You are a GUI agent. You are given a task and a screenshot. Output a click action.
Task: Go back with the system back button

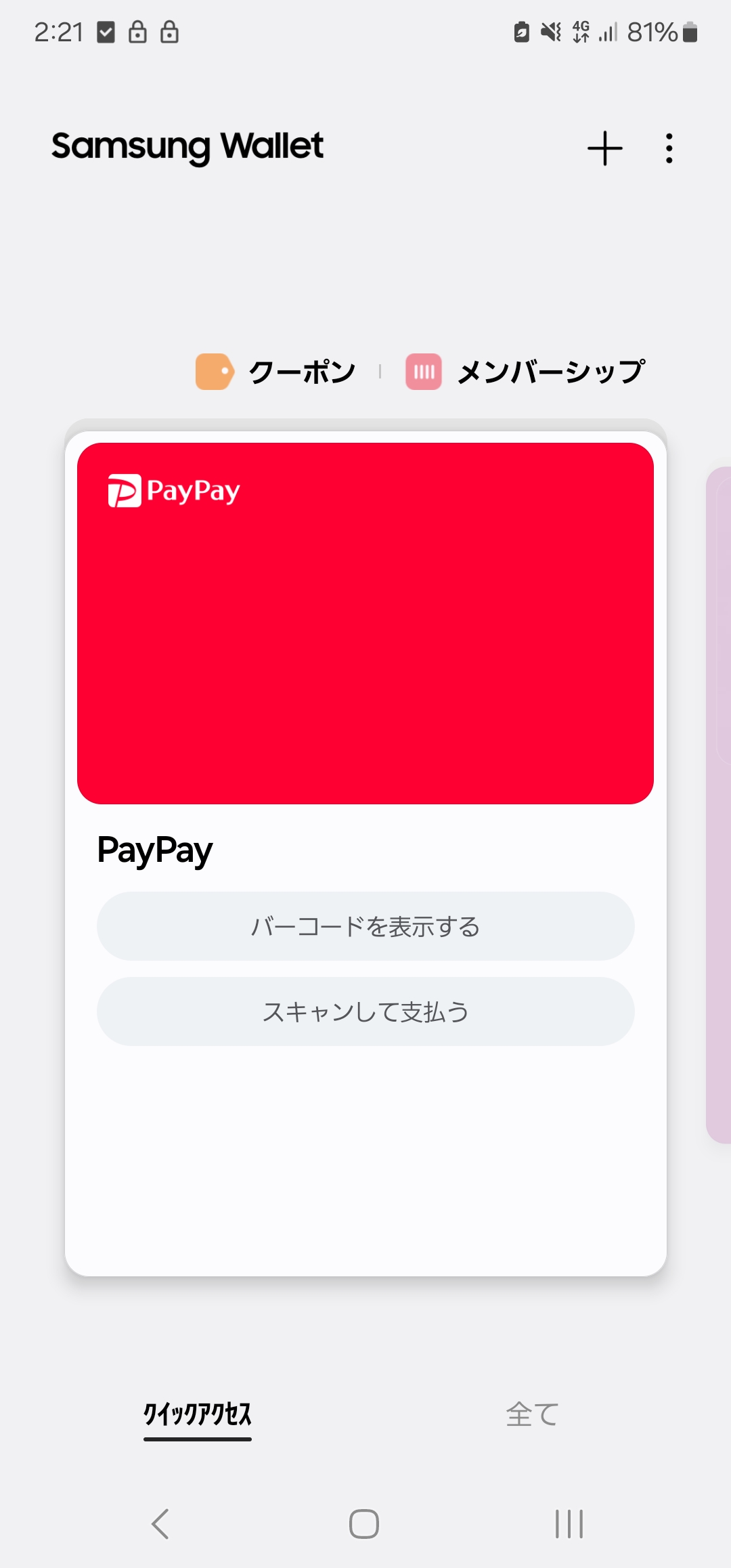point(160,1524)
